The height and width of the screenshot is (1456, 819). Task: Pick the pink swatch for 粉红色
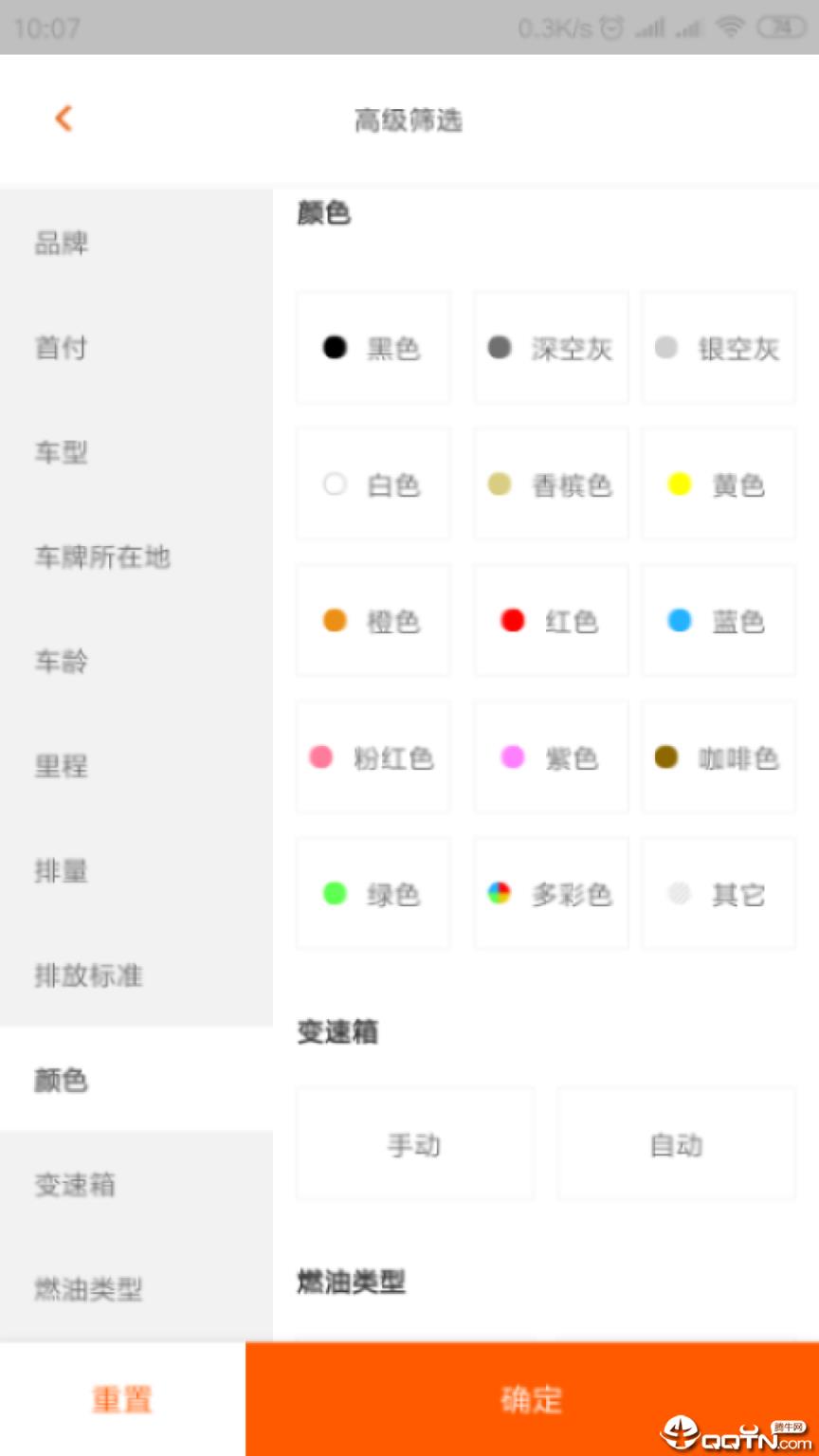[319, 757]
